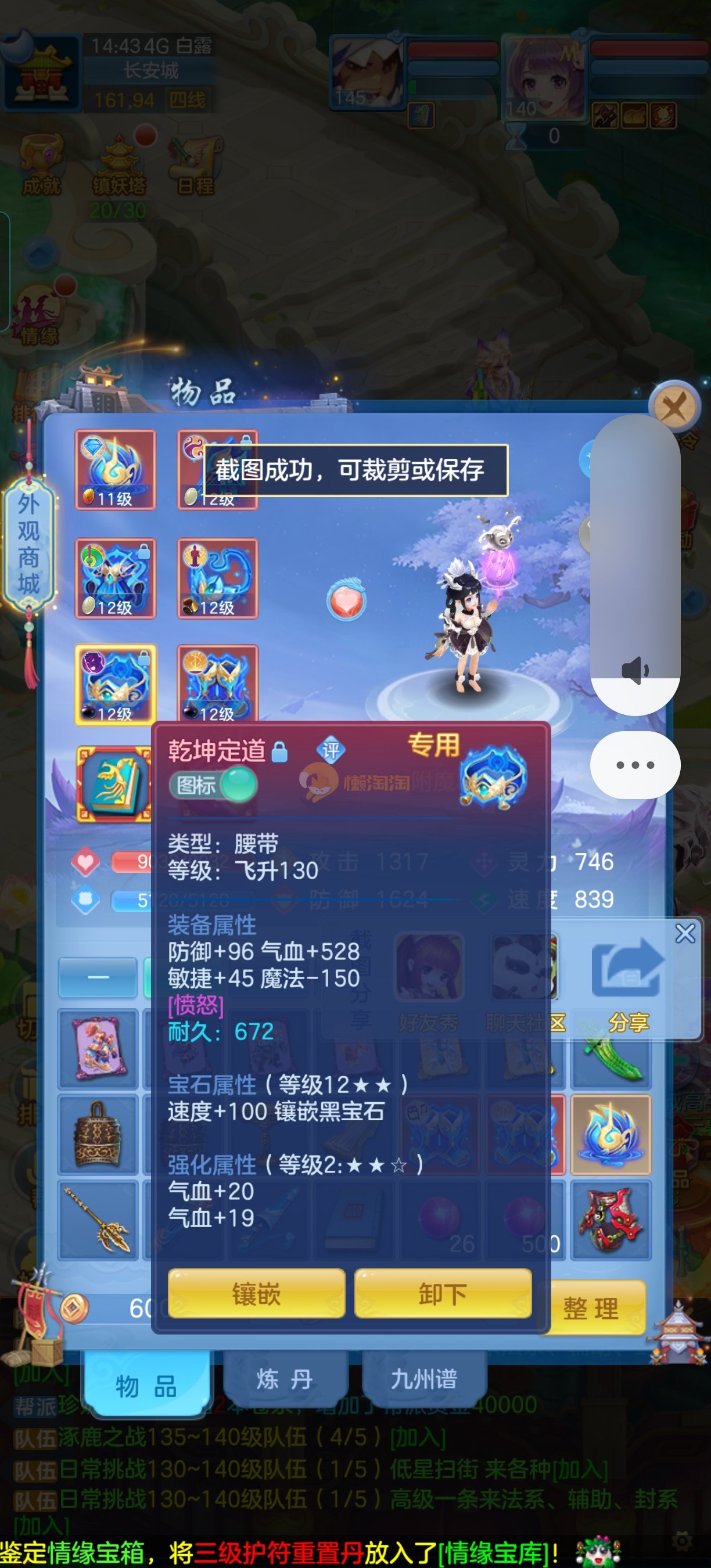The image size is (711, 1568).
Task: Switch to the 炼丹 tab
Action: tap(284, 1379)
